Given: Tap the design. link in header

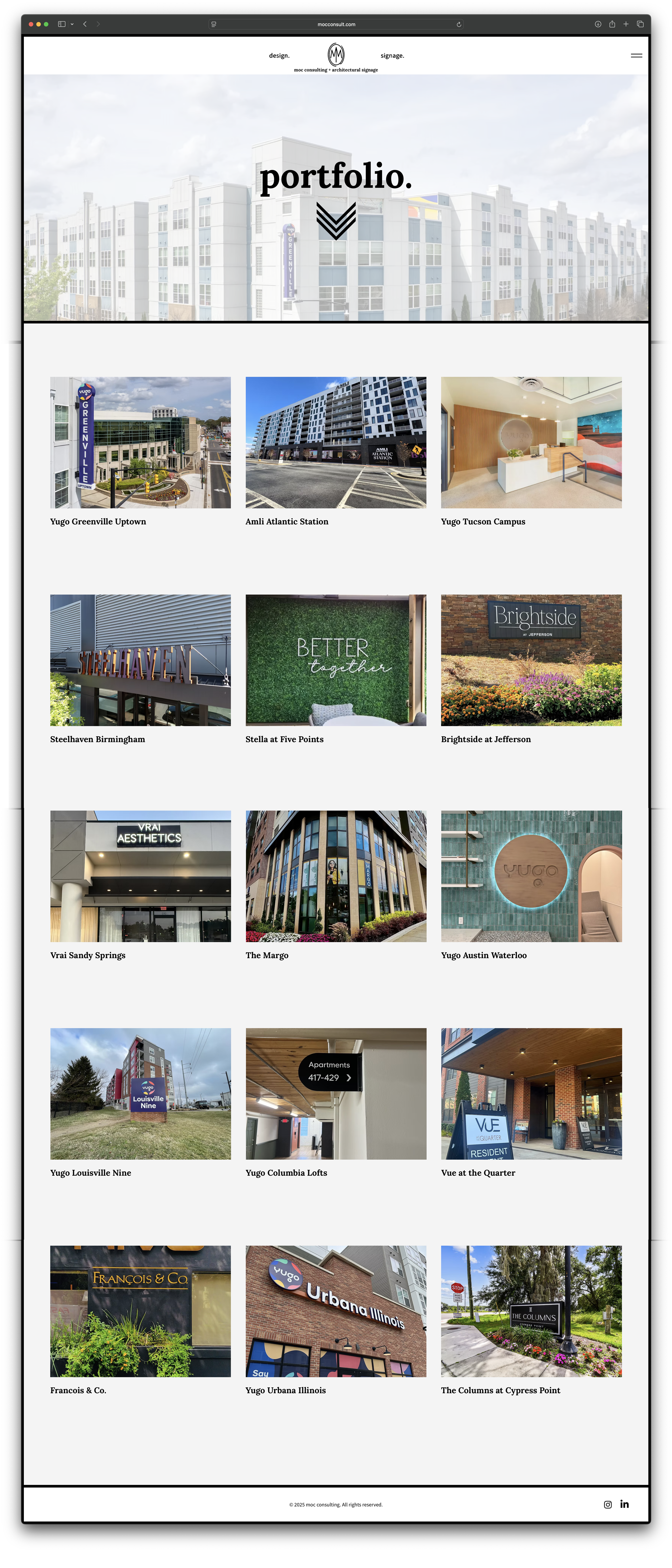Looking at the screenshot, I should click(x=279, y=55).
